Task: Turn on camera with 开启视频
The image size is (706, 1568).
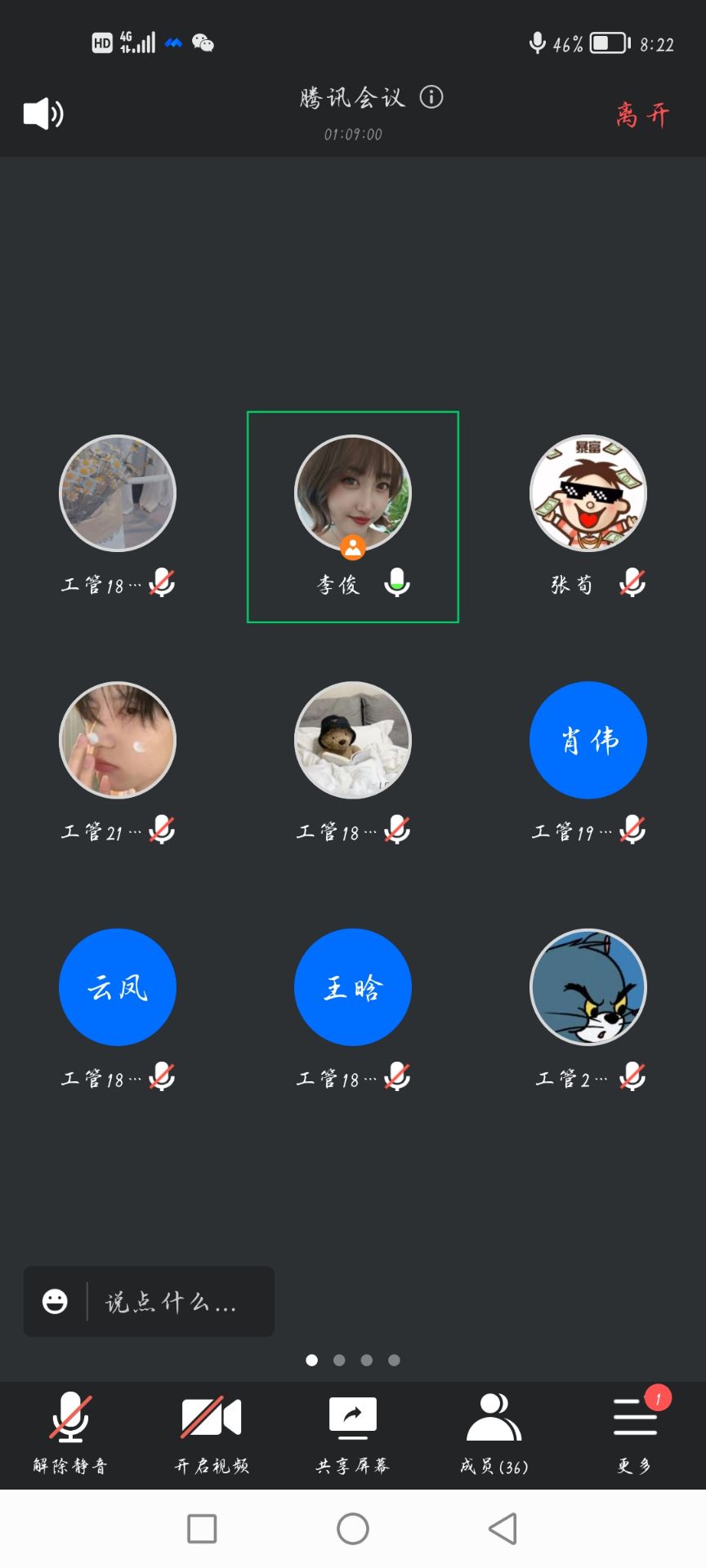Action: (211, 1433)
